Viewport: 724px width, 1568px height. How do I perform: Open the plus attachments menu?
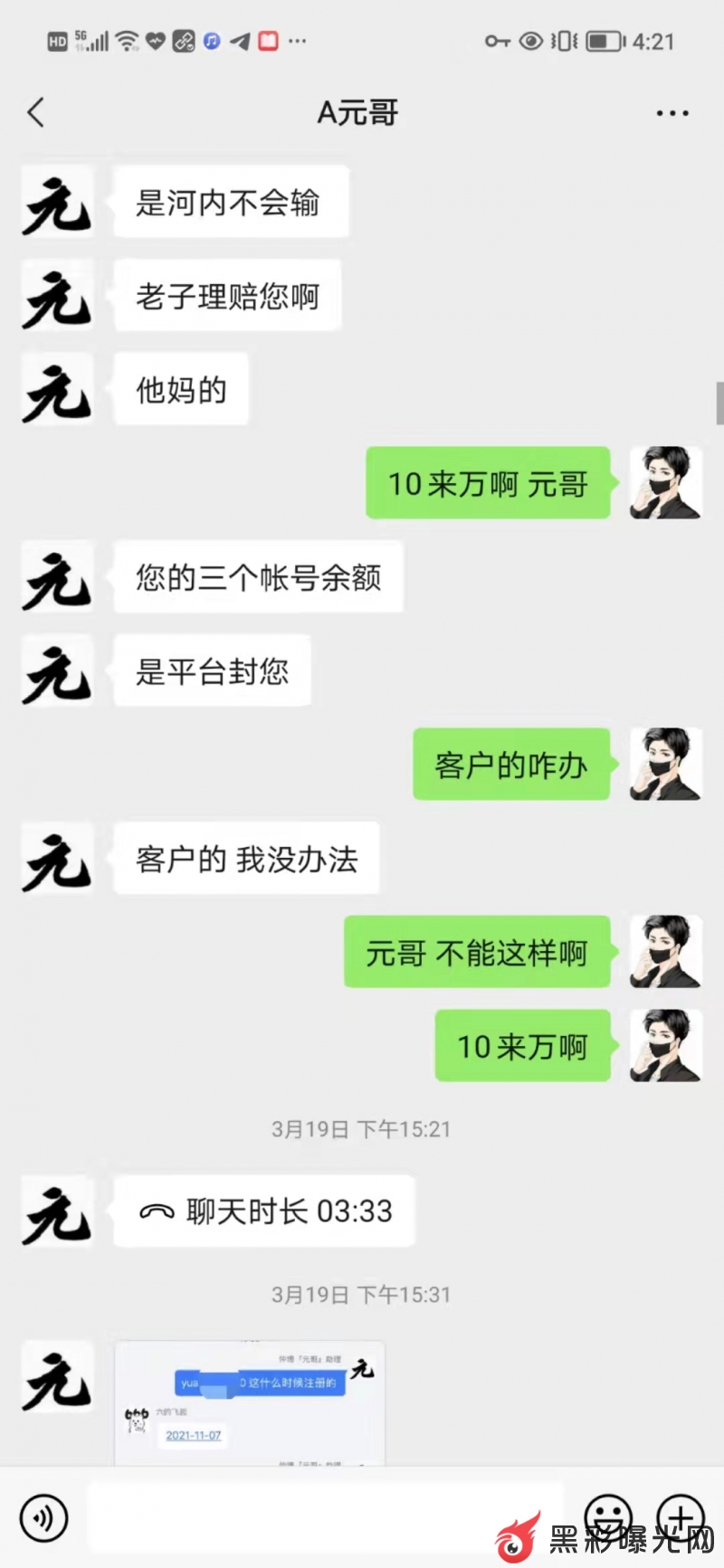pos(680,1517)
